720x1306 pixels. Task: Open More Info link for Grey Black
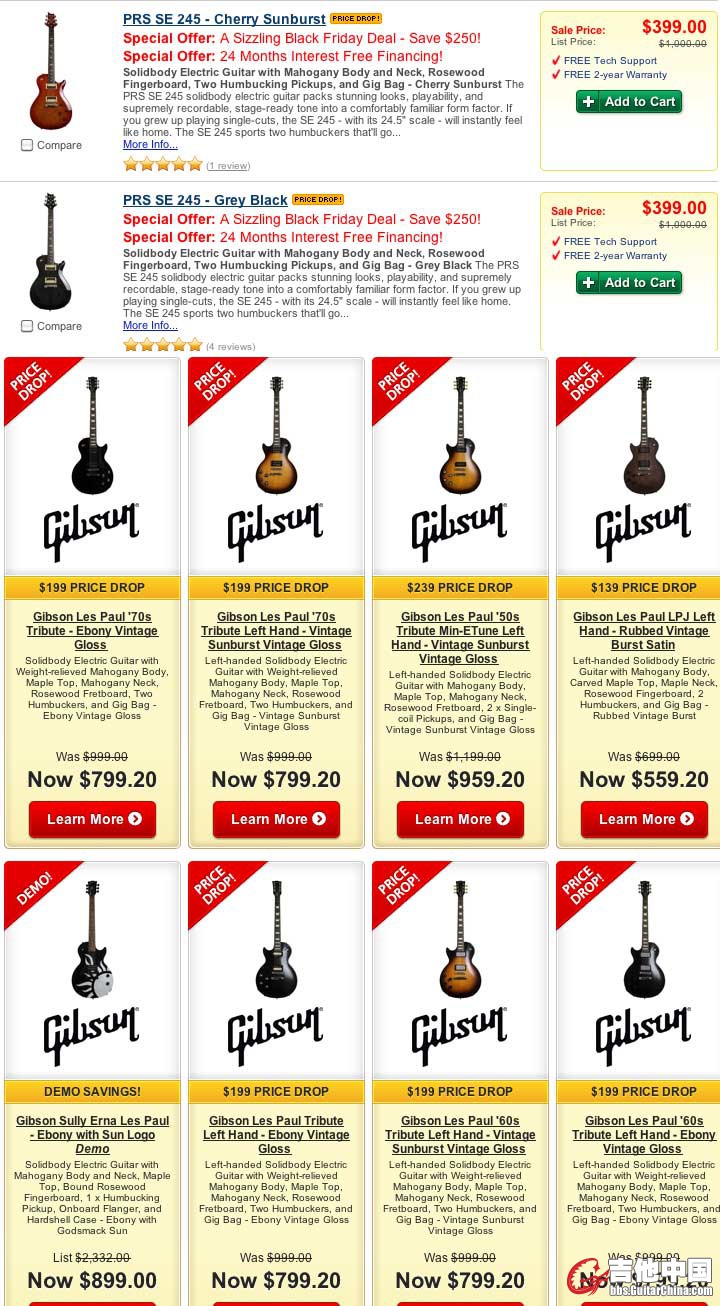[150, 326]
